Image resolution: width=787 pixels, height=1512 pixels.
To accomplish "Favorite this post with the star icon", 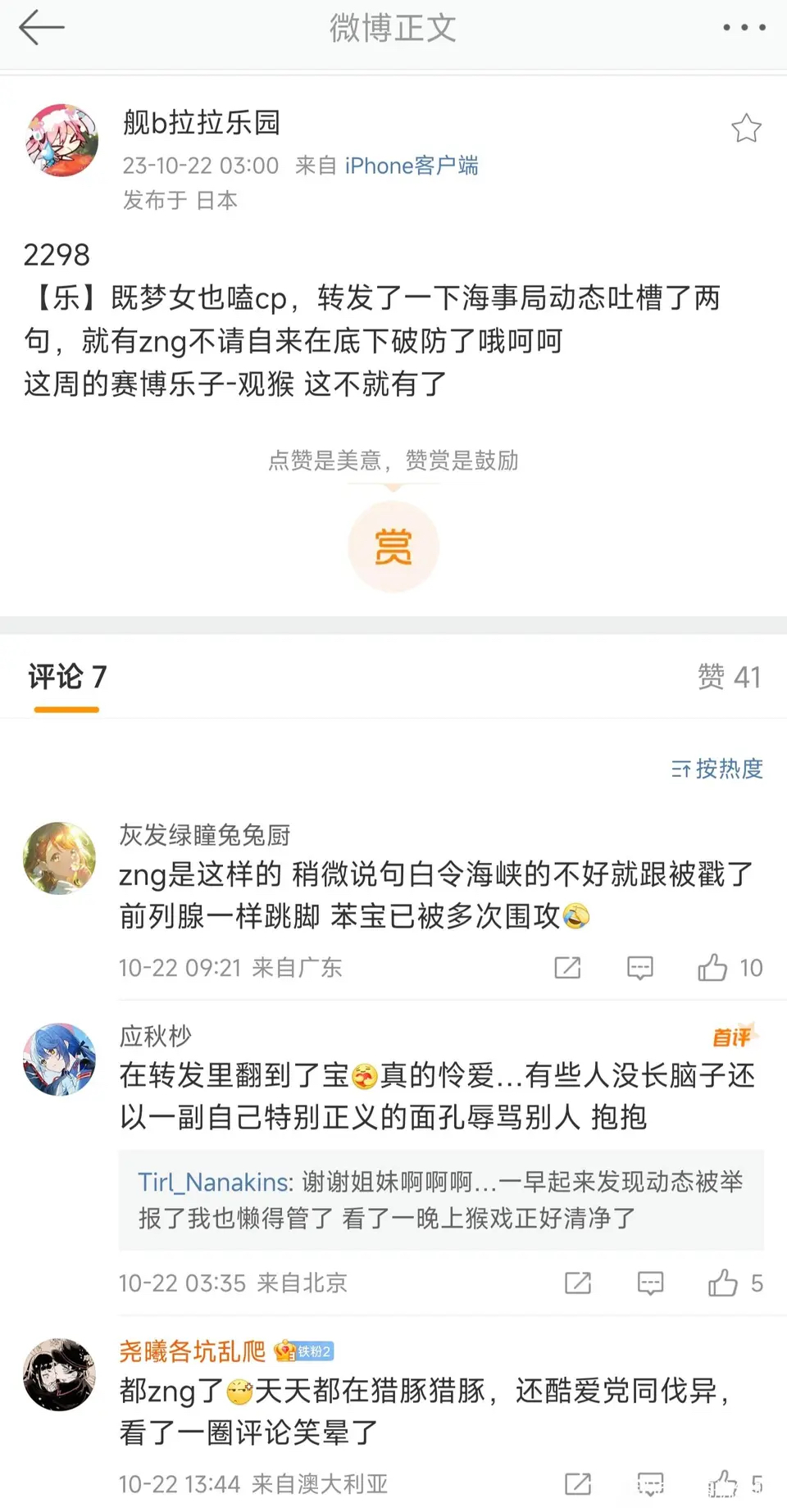I will [746, 129].
